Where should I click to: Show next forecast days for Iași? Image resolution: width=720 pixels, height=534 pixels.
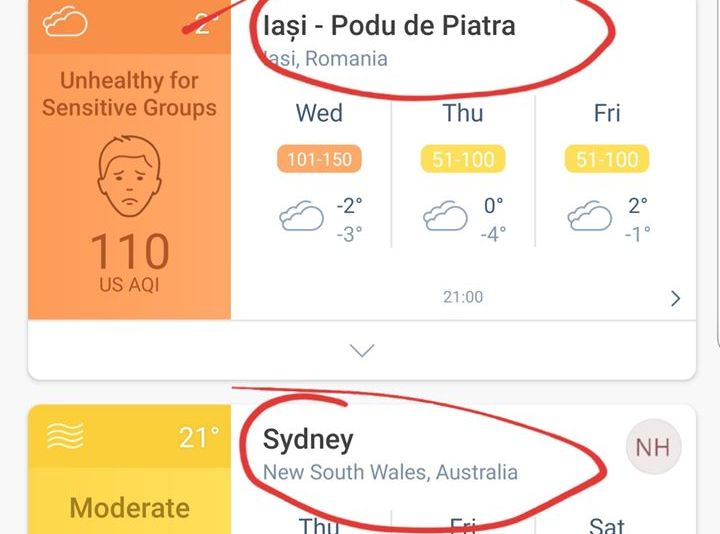[675, 298]
